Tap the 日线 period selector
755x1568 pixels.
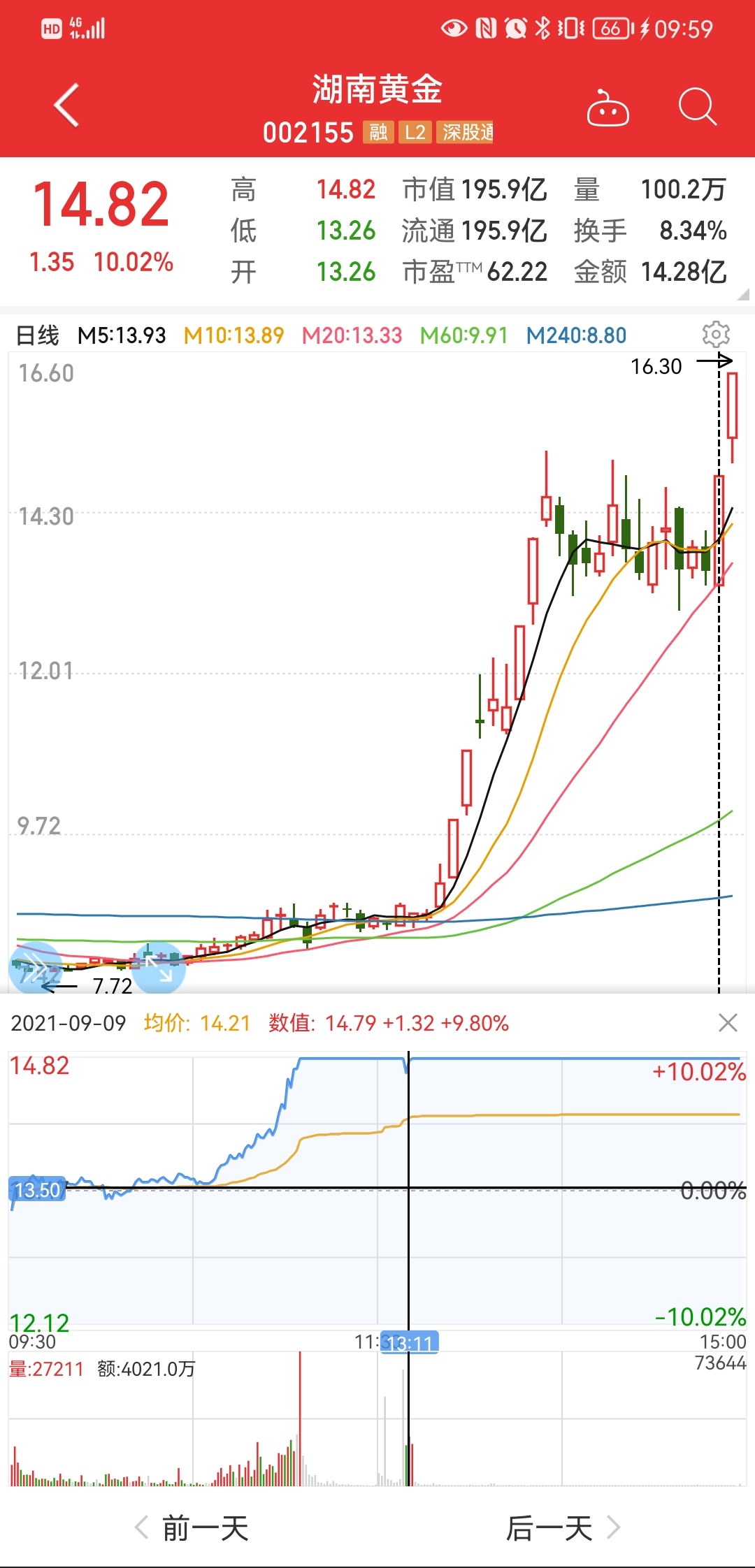(x=38, y=335)
